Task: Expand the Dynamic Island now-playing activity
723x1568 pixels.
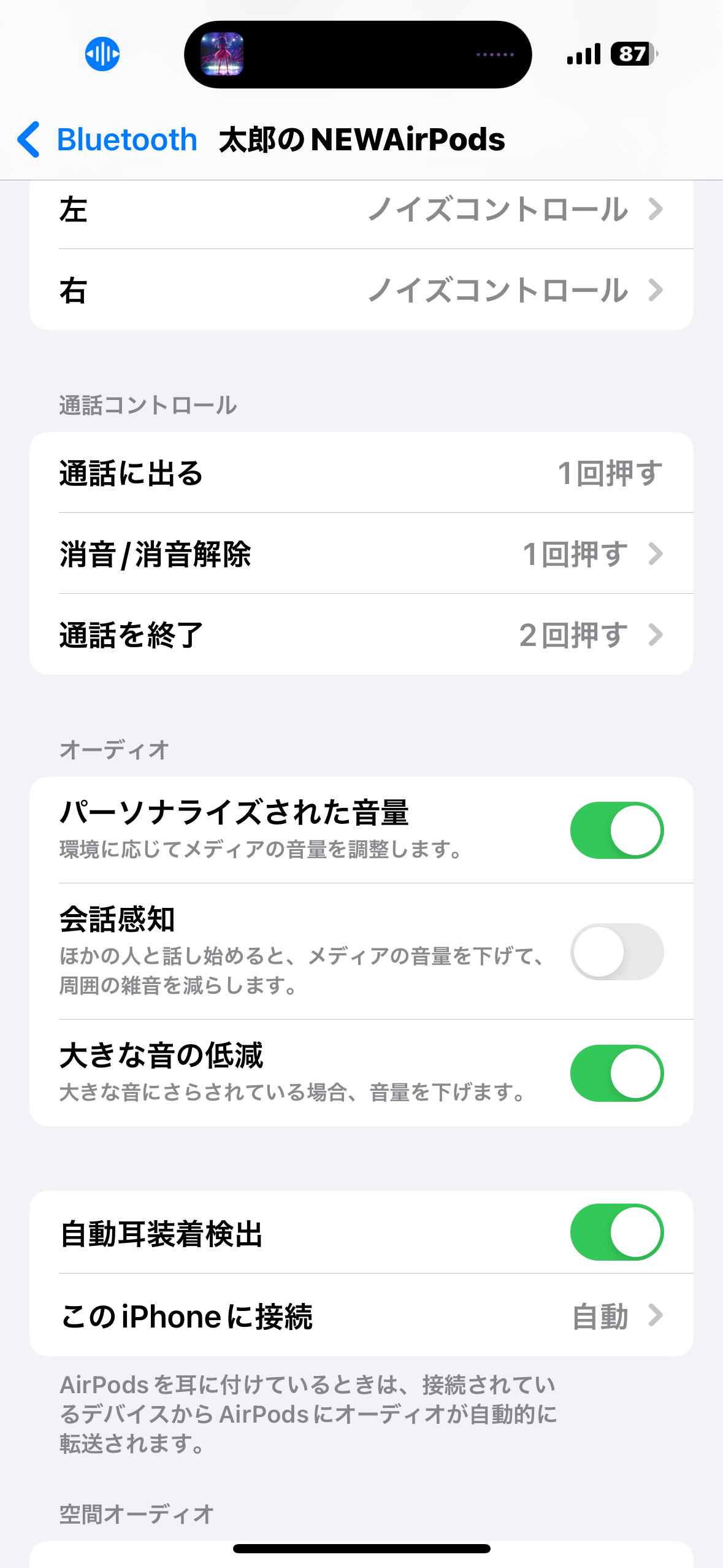Action: (358, 55)
